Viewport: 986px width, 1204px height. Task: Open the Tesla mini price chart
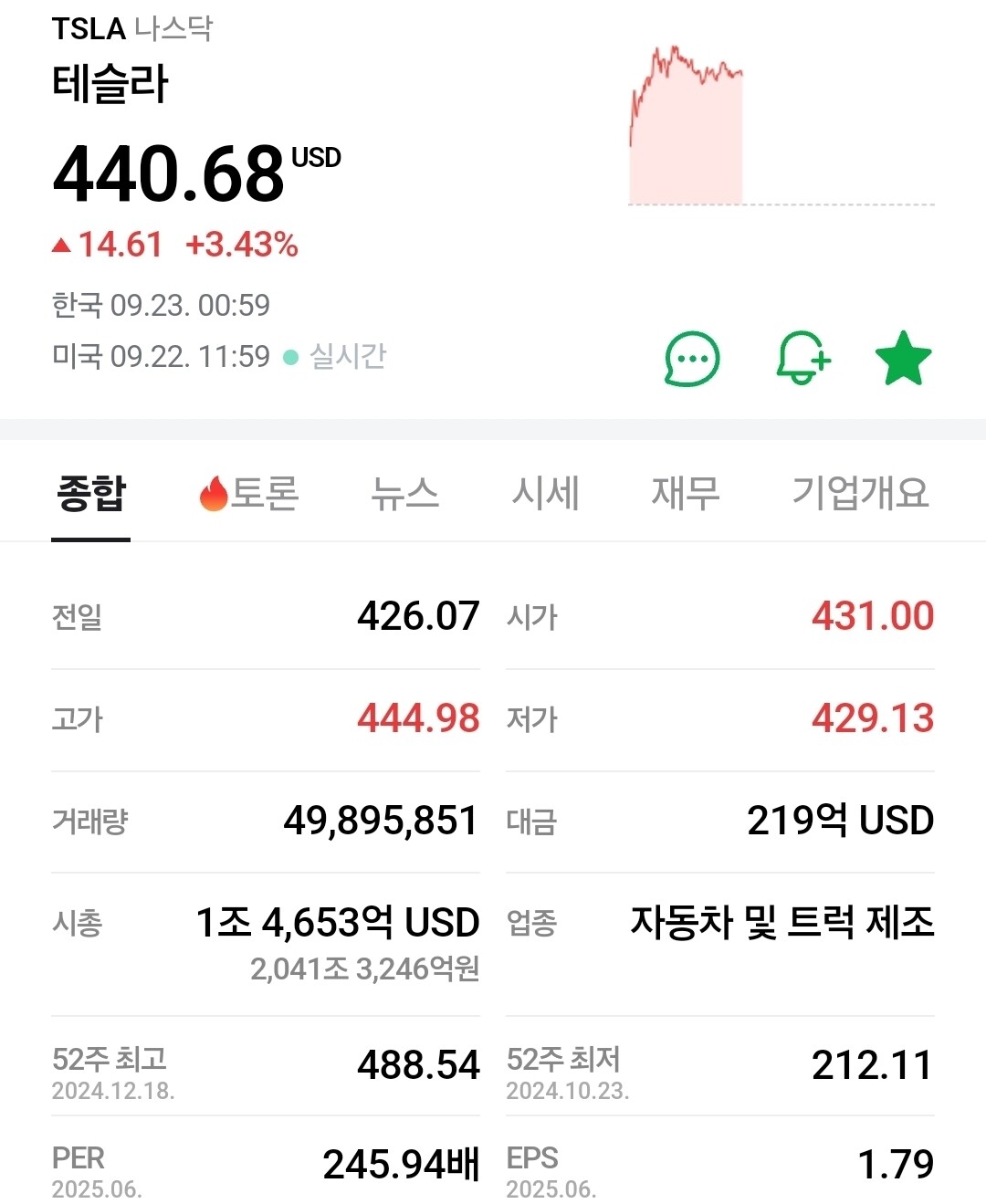point(781,126)
